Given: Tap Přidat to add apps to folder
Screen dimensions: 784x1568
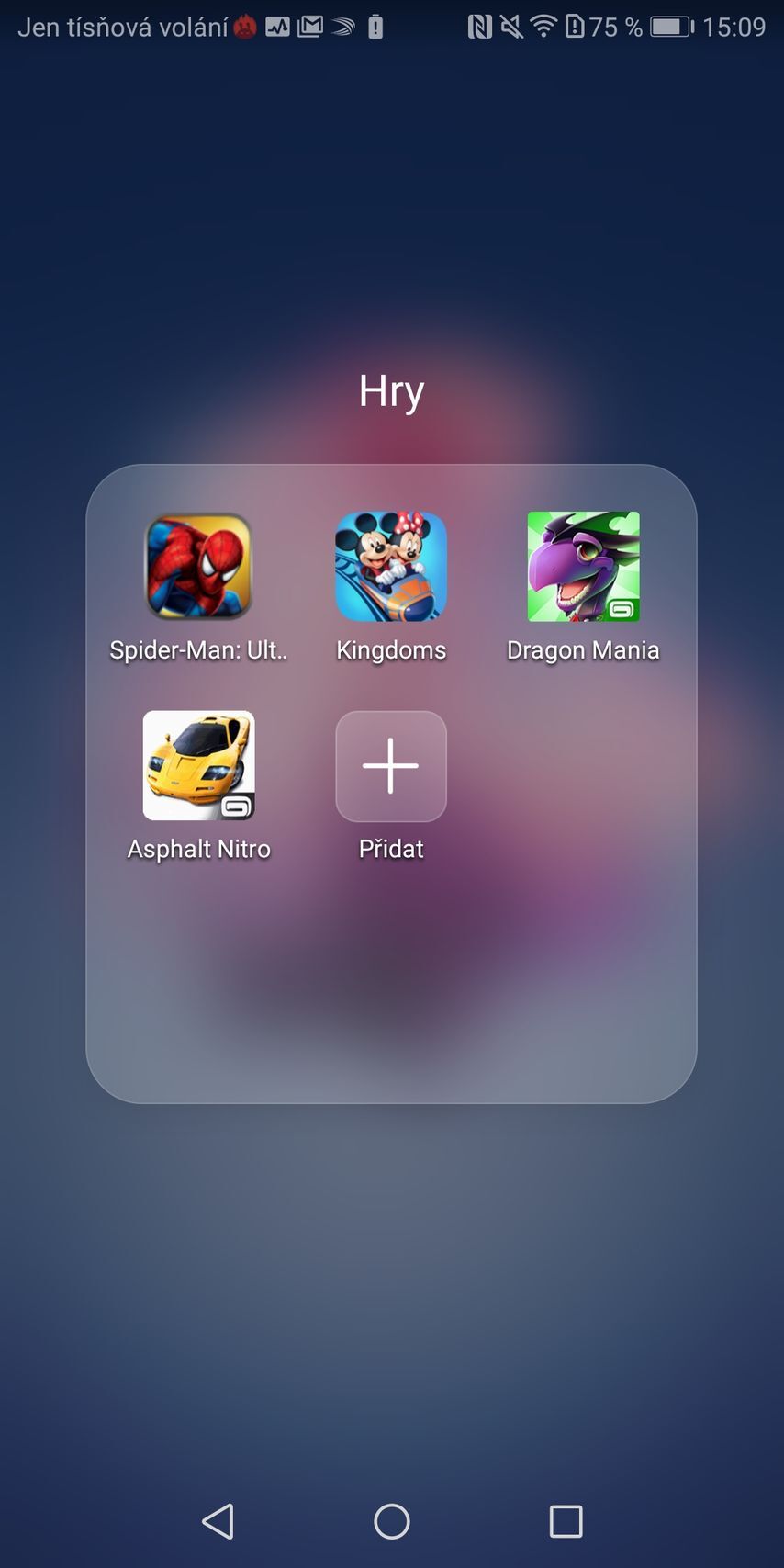Looking at the screenshot, I should tap(391, 765).
